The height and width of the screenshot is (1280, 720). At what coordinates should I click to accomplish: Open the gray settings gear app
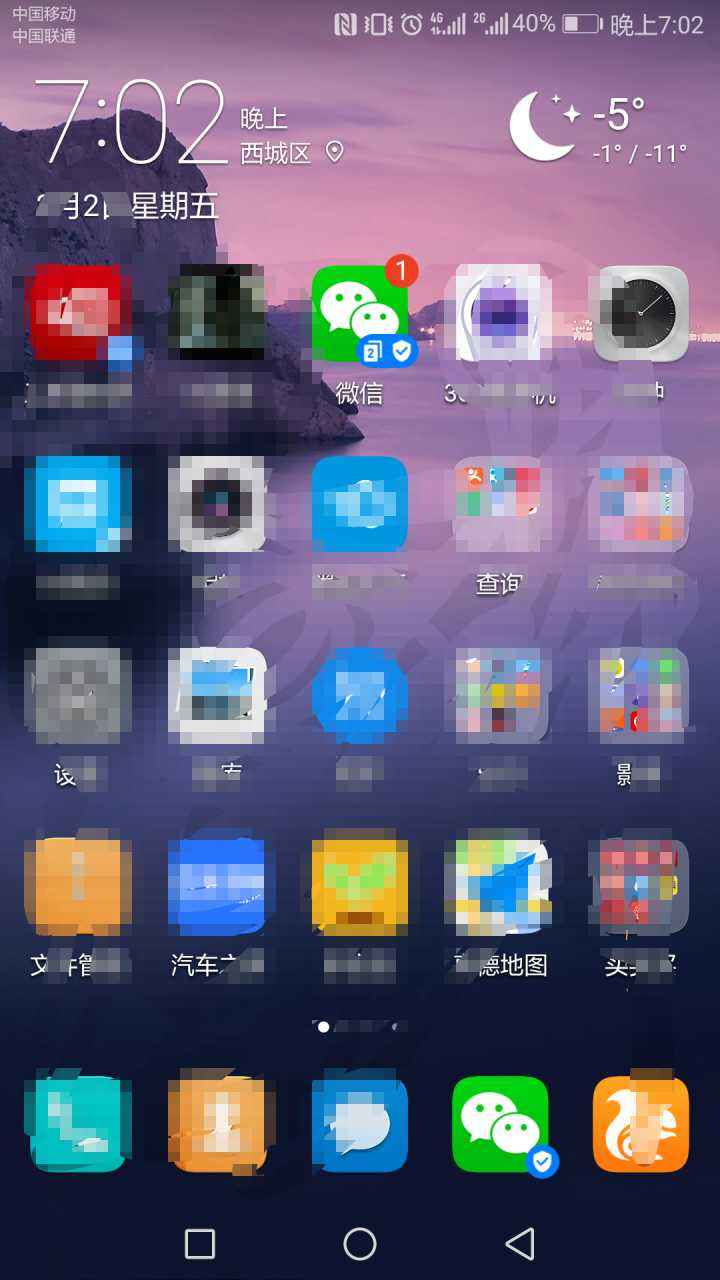pyautogui.click(x=78, y=697)
